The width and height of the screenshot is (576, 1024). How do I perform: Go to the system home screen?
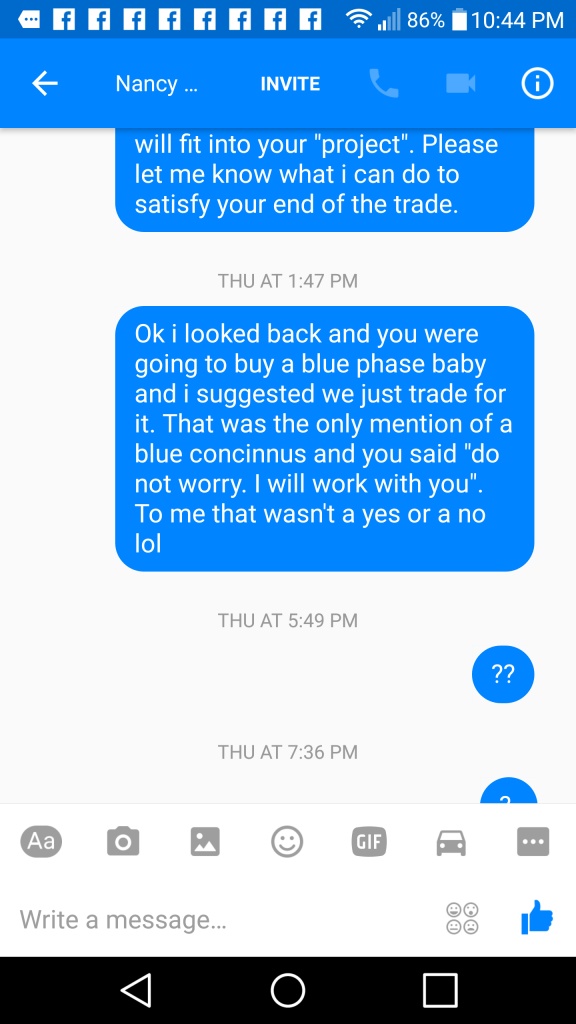tap(288, 991)
